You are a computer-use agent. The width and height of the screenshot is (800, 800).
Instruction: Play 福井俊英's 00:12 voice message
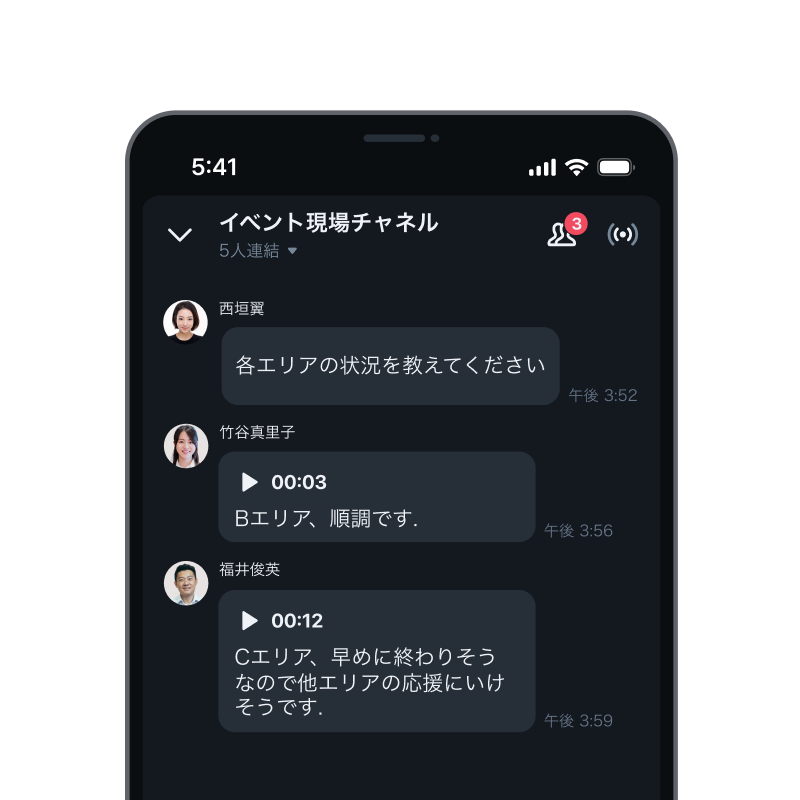tap(250, 621)
